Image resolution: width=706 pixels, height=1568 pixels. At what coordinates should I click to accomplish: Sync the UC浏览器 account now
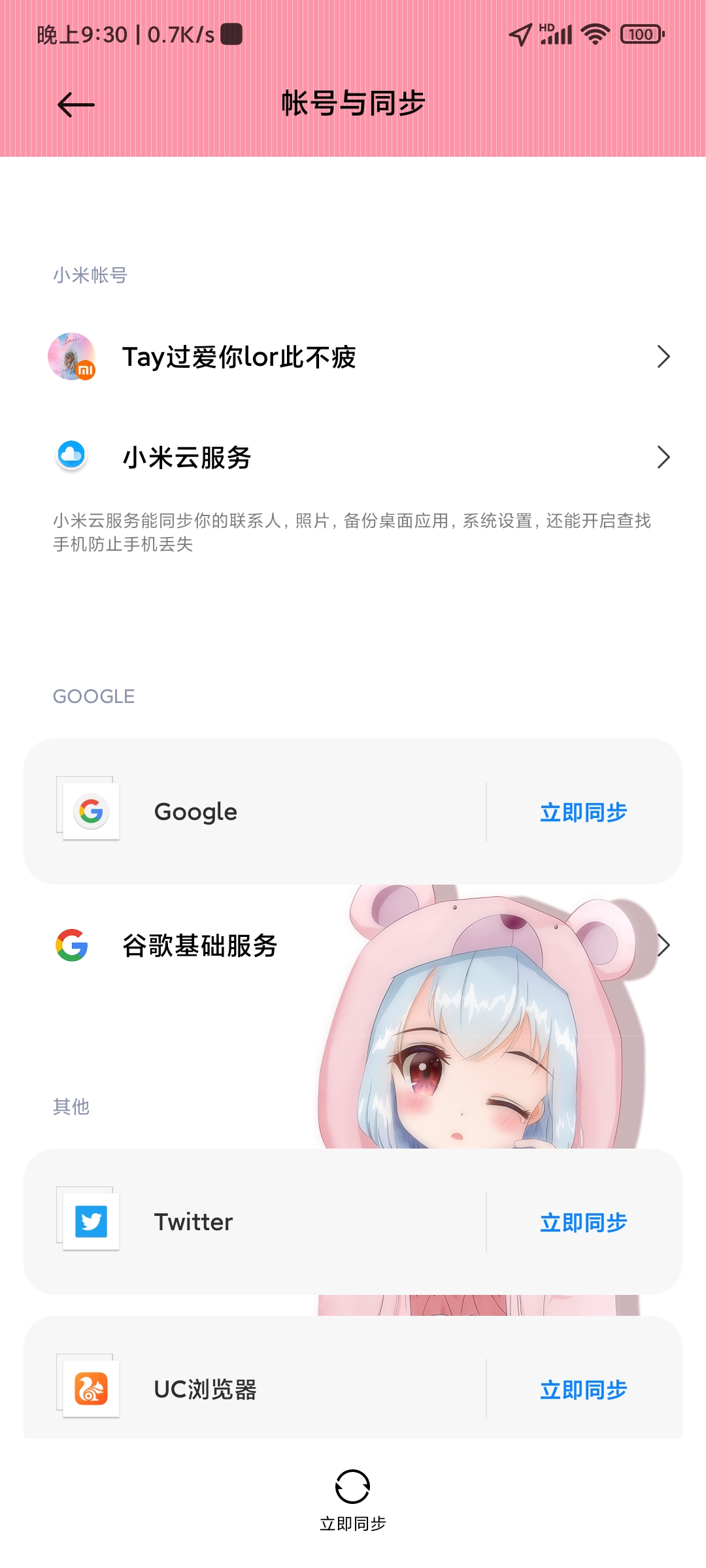[x=584, y=1390]
